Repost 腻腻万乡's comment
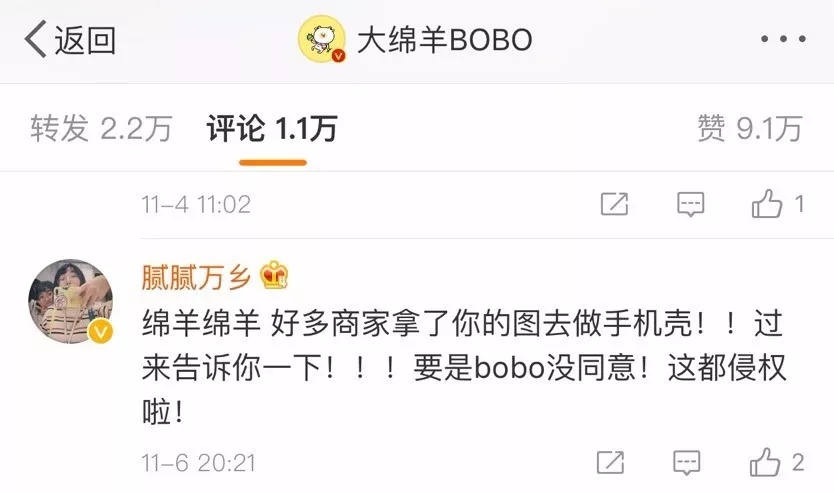This screenshot has height=493, width=834. coord(611,463)
